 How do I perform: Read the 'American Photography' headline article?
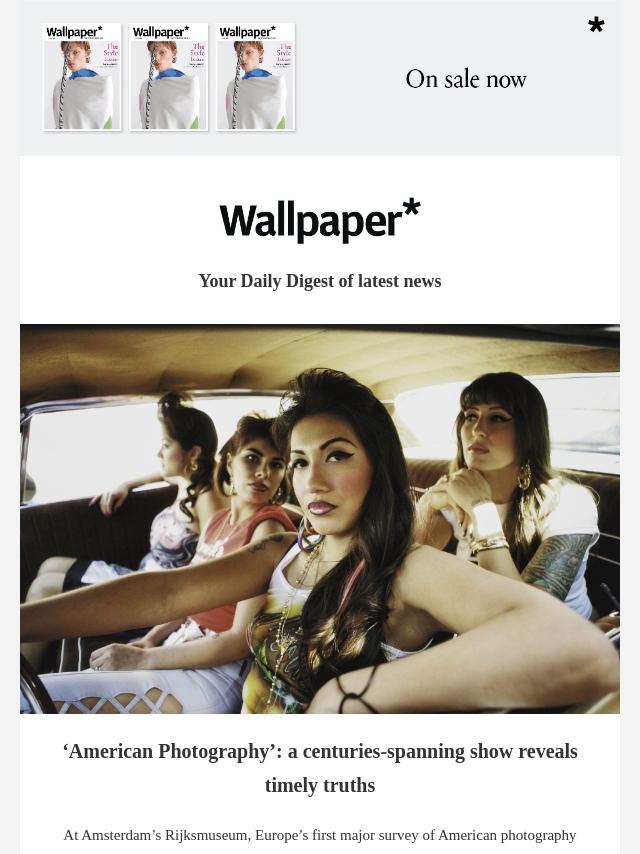click(x=320, y=767)
